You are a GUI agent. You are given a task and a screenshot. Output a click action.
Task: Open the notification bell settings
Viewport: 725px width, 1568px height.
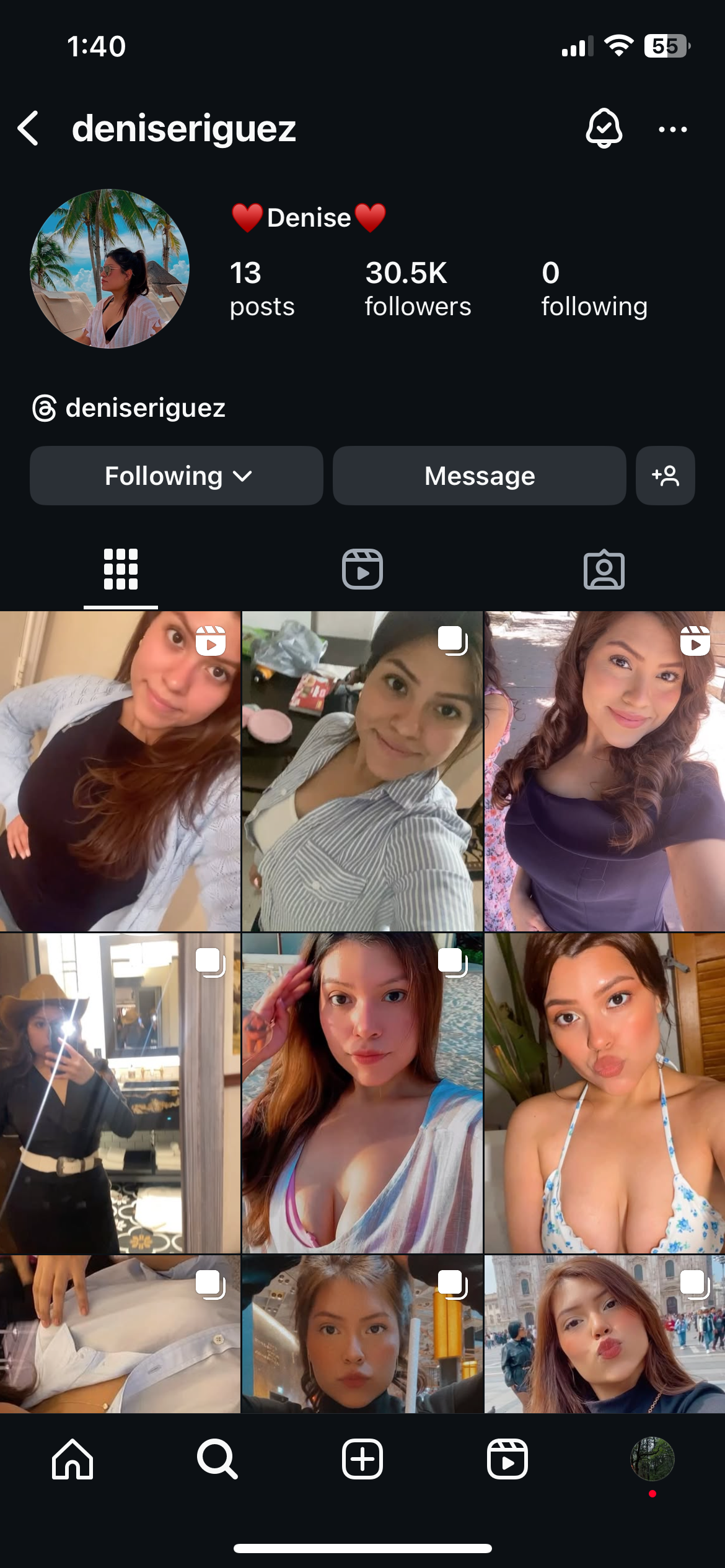click(604, 129)
